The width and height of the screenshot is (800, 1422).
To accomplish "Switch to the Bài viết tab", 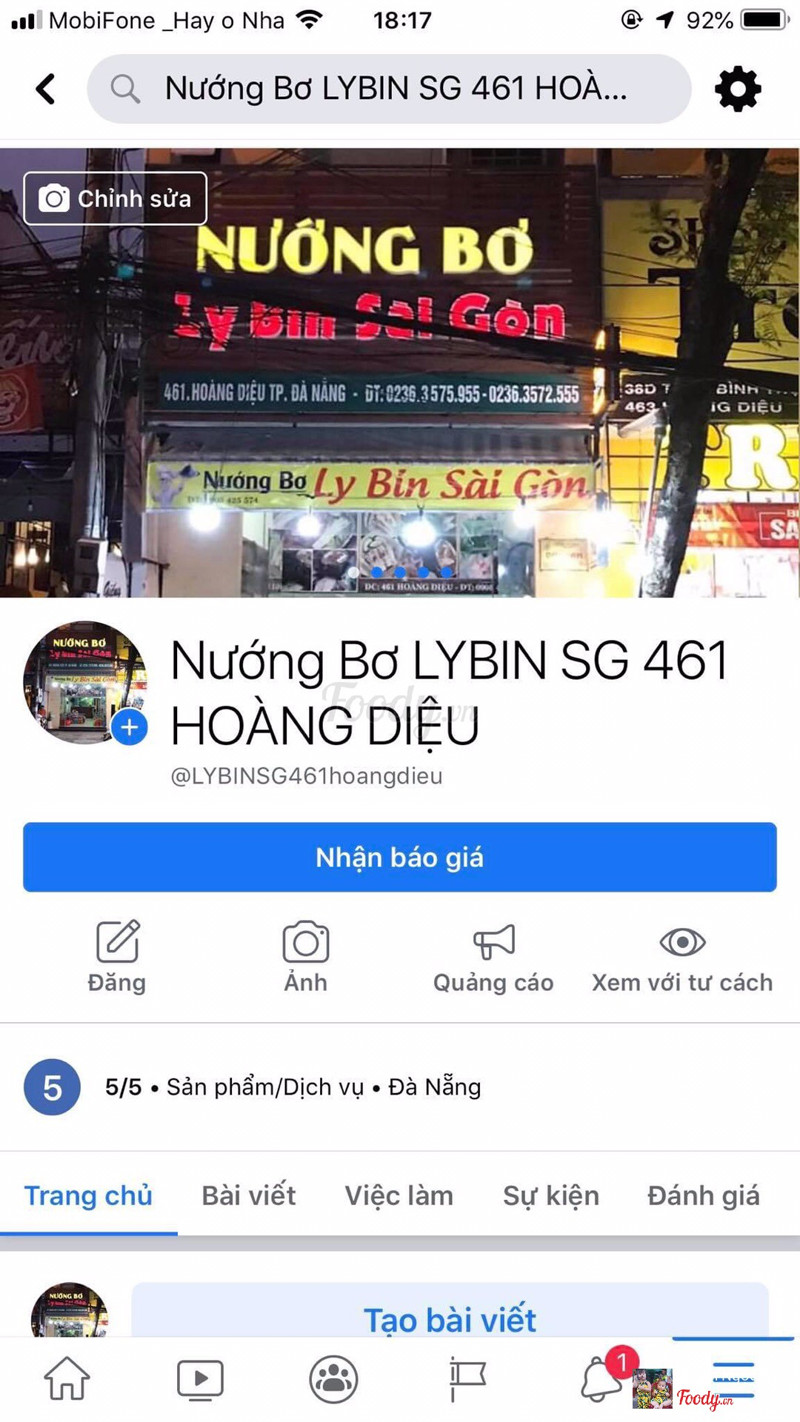I will (x=249, y=1195).
